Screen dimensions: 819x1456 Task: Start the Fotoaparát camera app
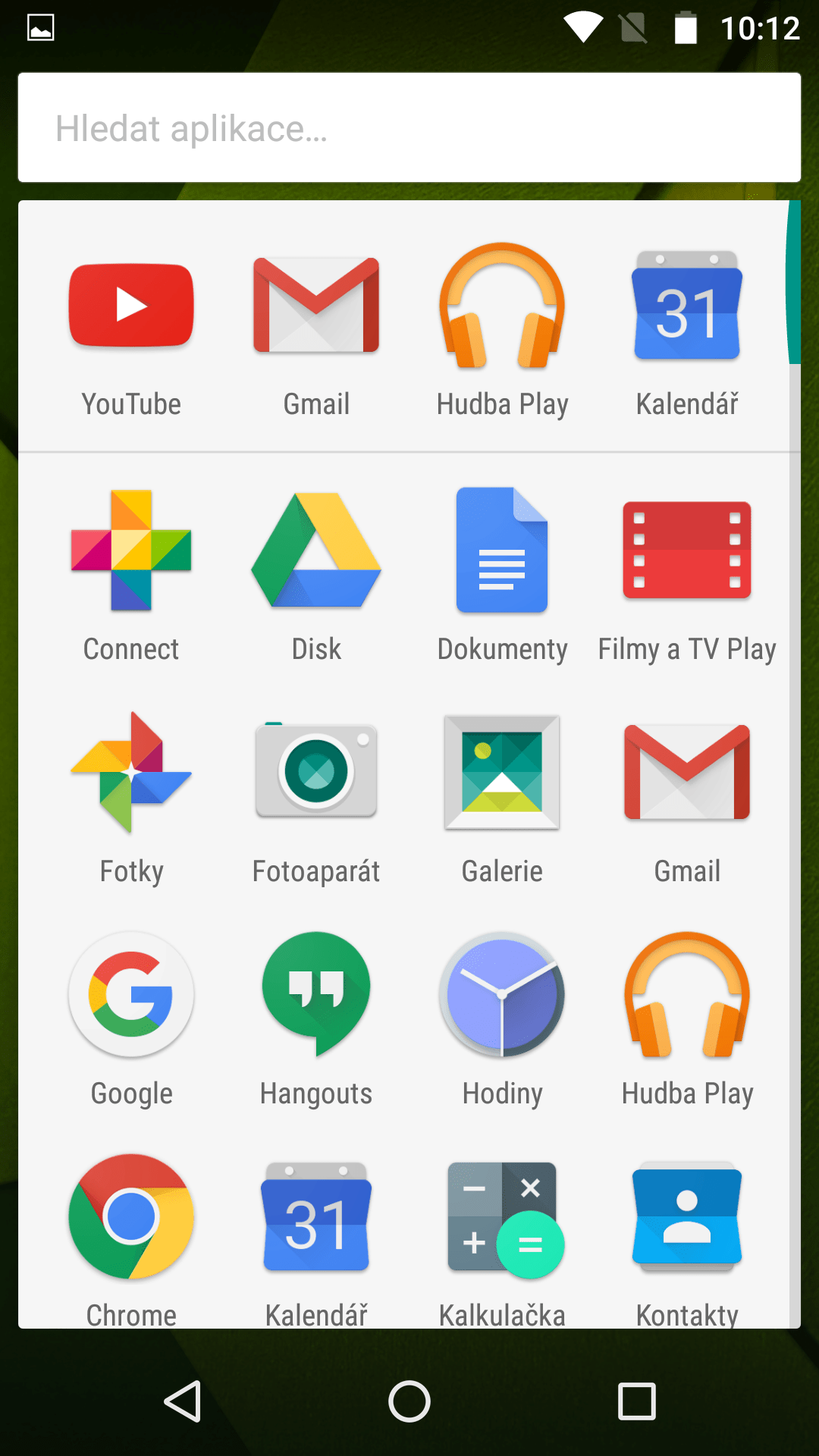click(316, 772)
